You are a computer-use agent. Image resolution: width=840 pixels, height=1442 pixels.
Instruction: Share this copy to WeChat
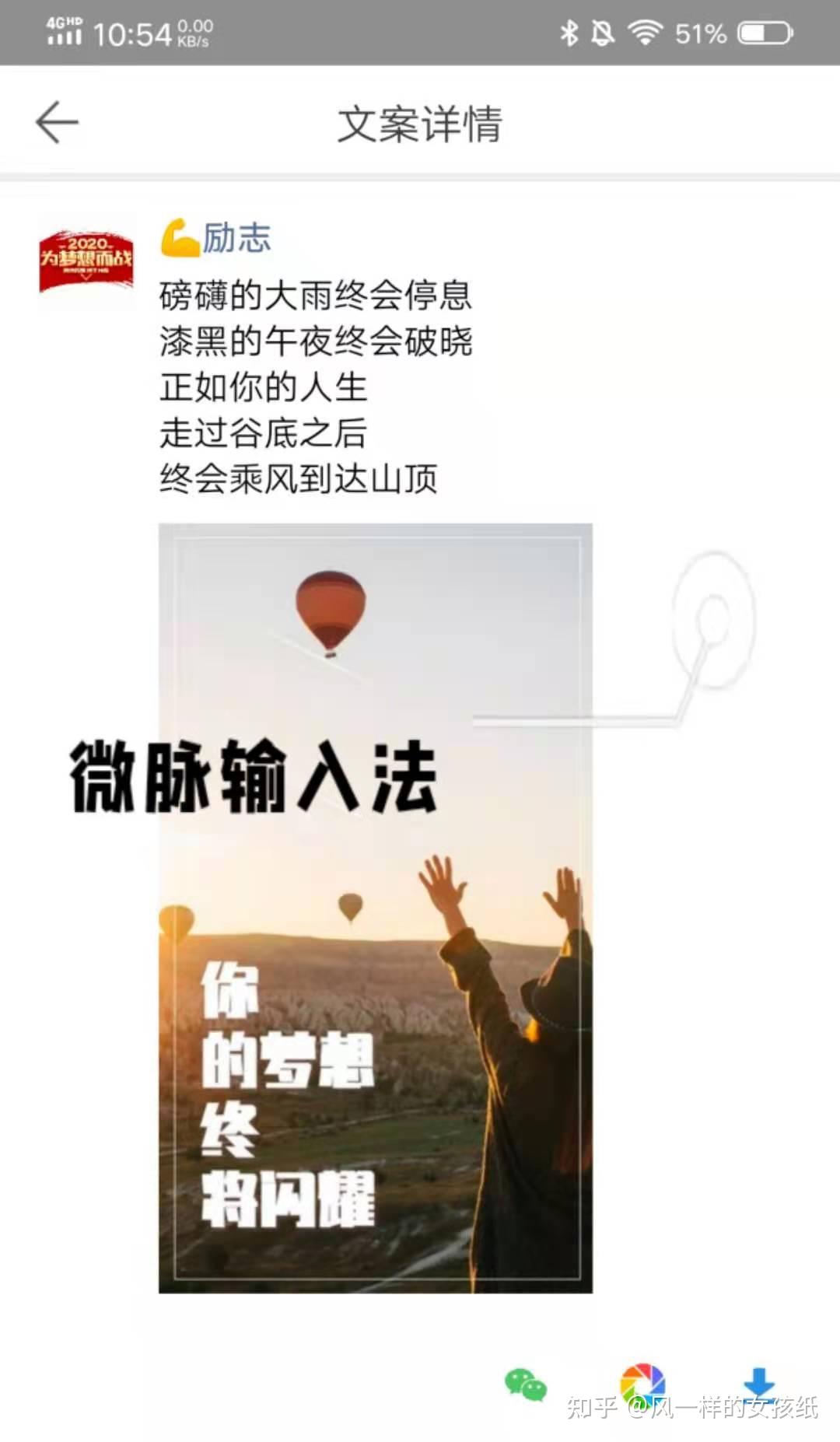coord(526,1385)
